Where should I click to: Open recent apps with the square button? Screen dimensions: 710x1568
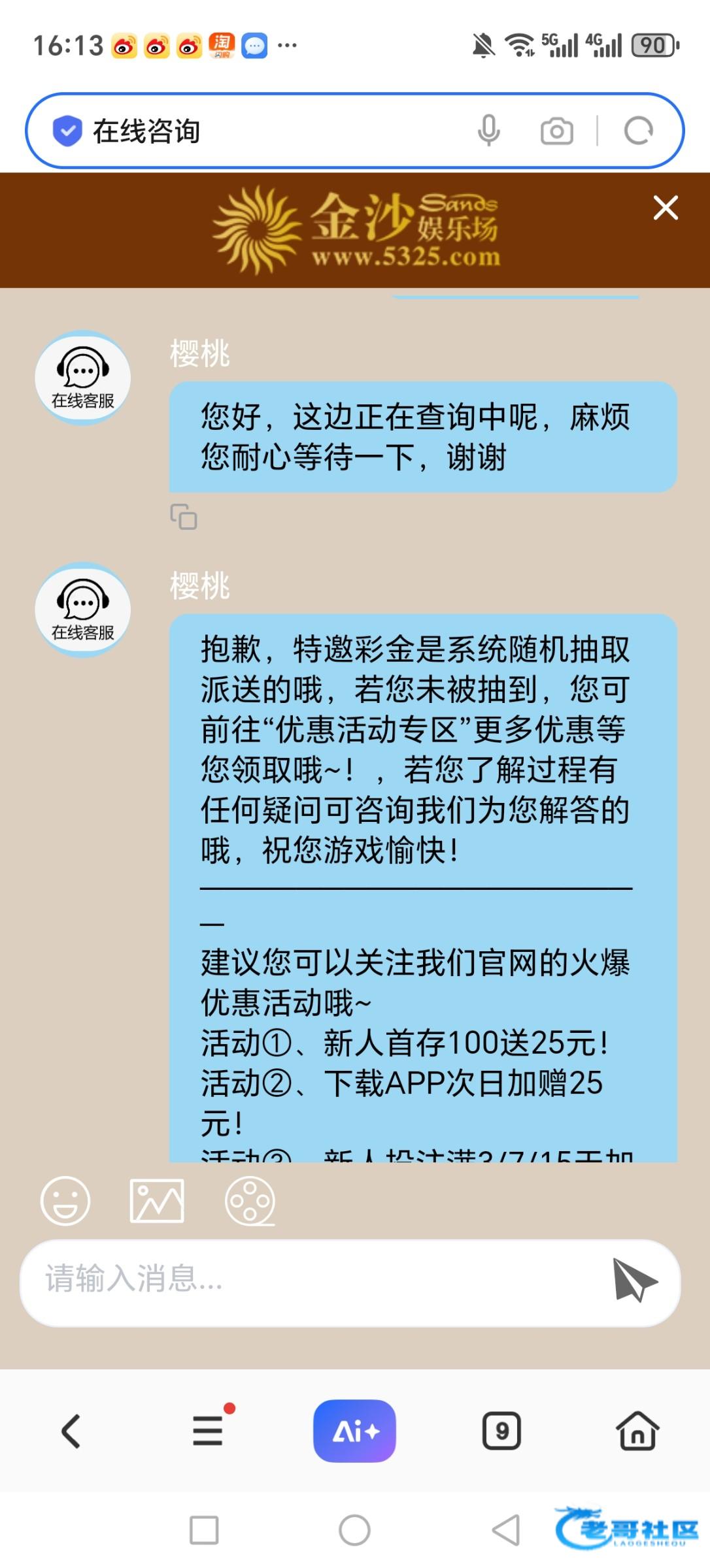pos(204,1530)
